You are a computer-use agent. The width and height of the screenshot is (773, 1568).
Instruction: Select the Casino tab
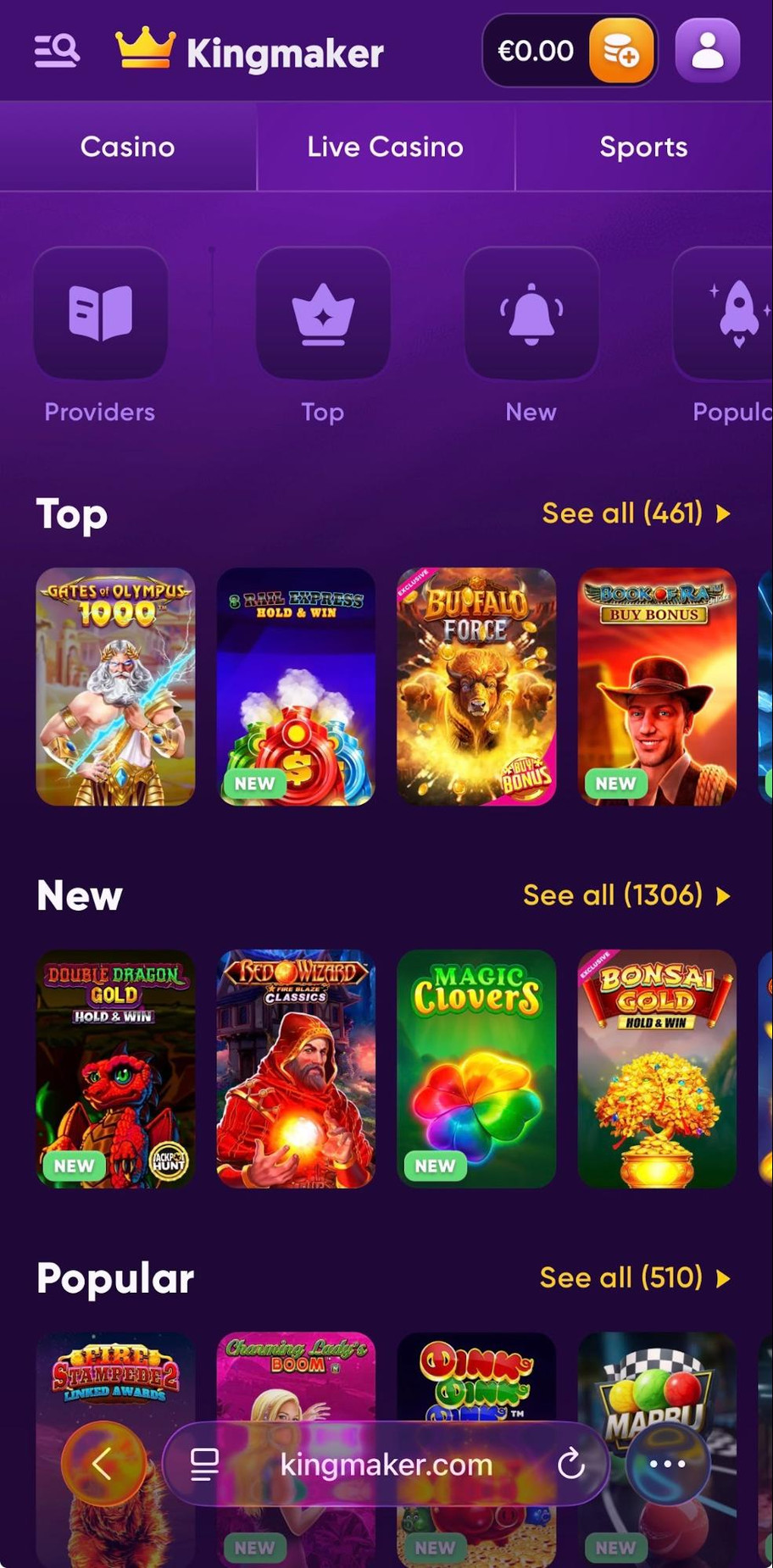128,147
